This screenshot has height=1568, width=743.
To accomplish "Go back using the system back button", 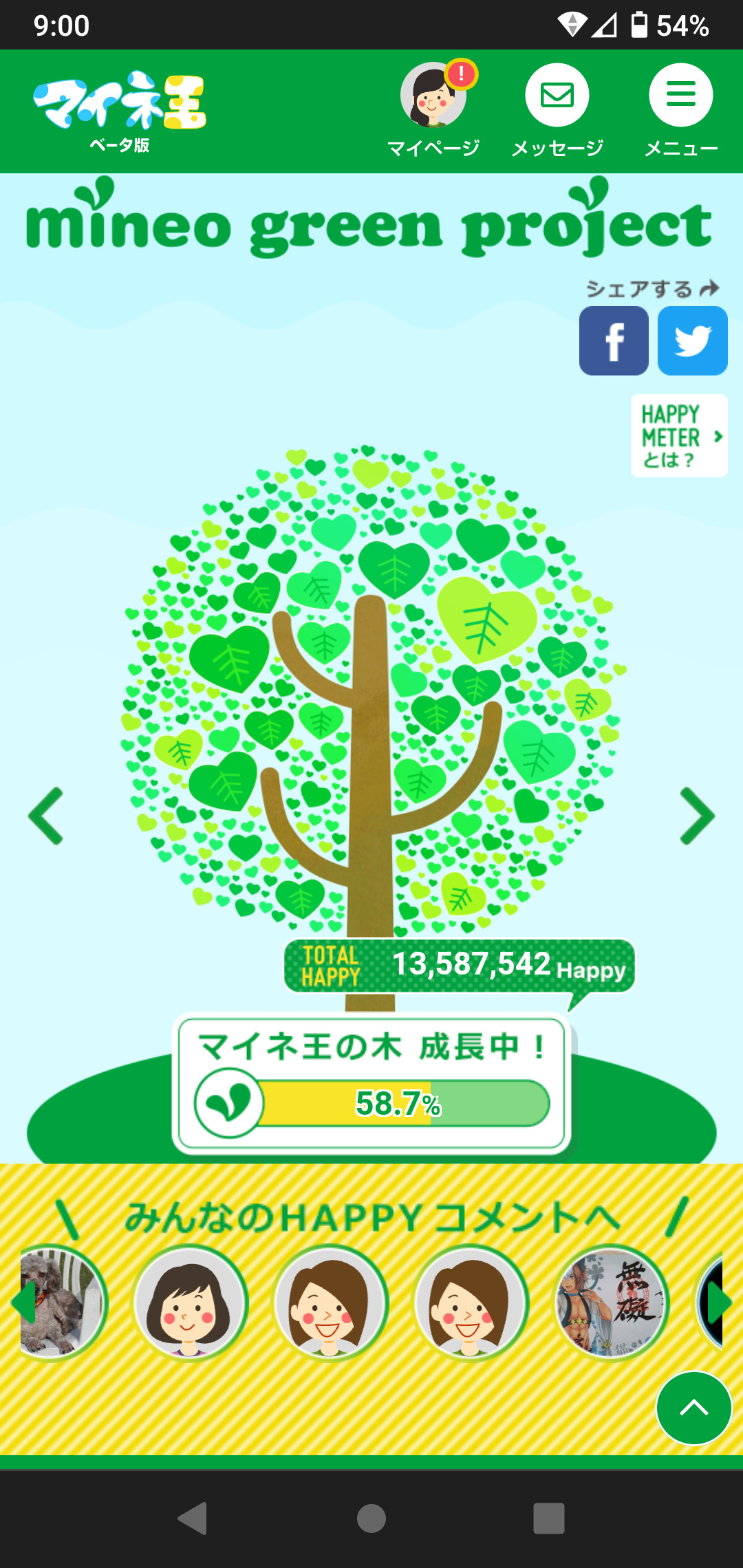I will pyautogui.click(x=193, y=1518).
